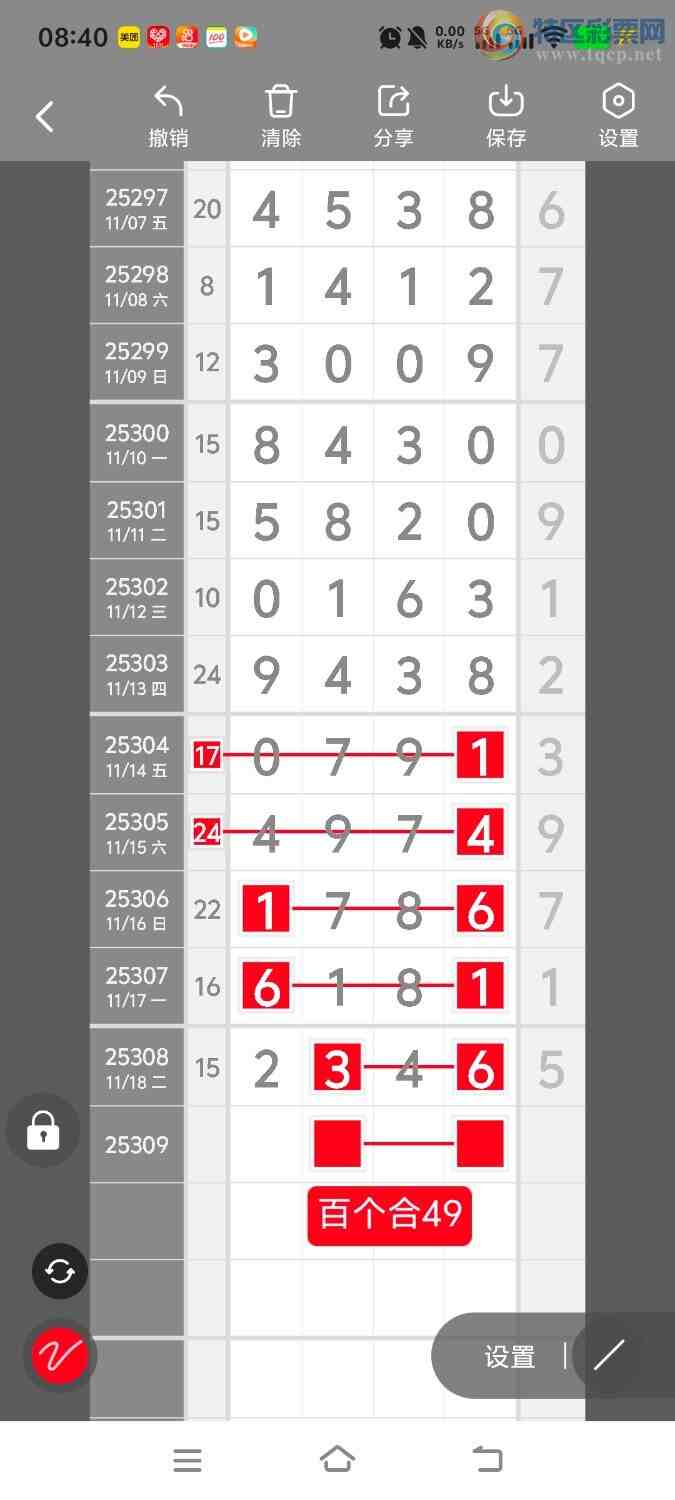Undo the last drawing with 撤销
675x1500 pixels.
pos(168,117)
